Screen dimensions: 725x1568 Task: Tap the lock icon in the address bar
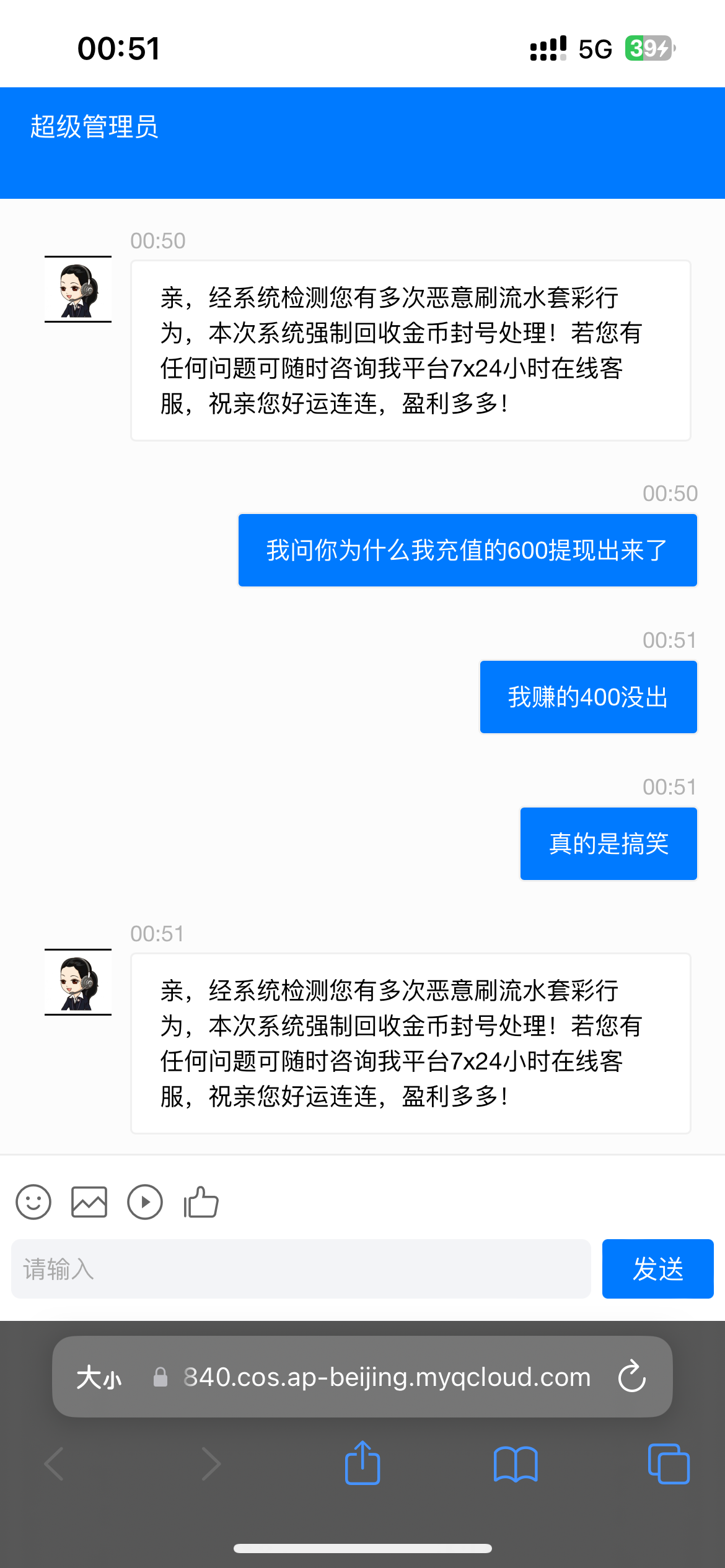tap(161, 1377)
